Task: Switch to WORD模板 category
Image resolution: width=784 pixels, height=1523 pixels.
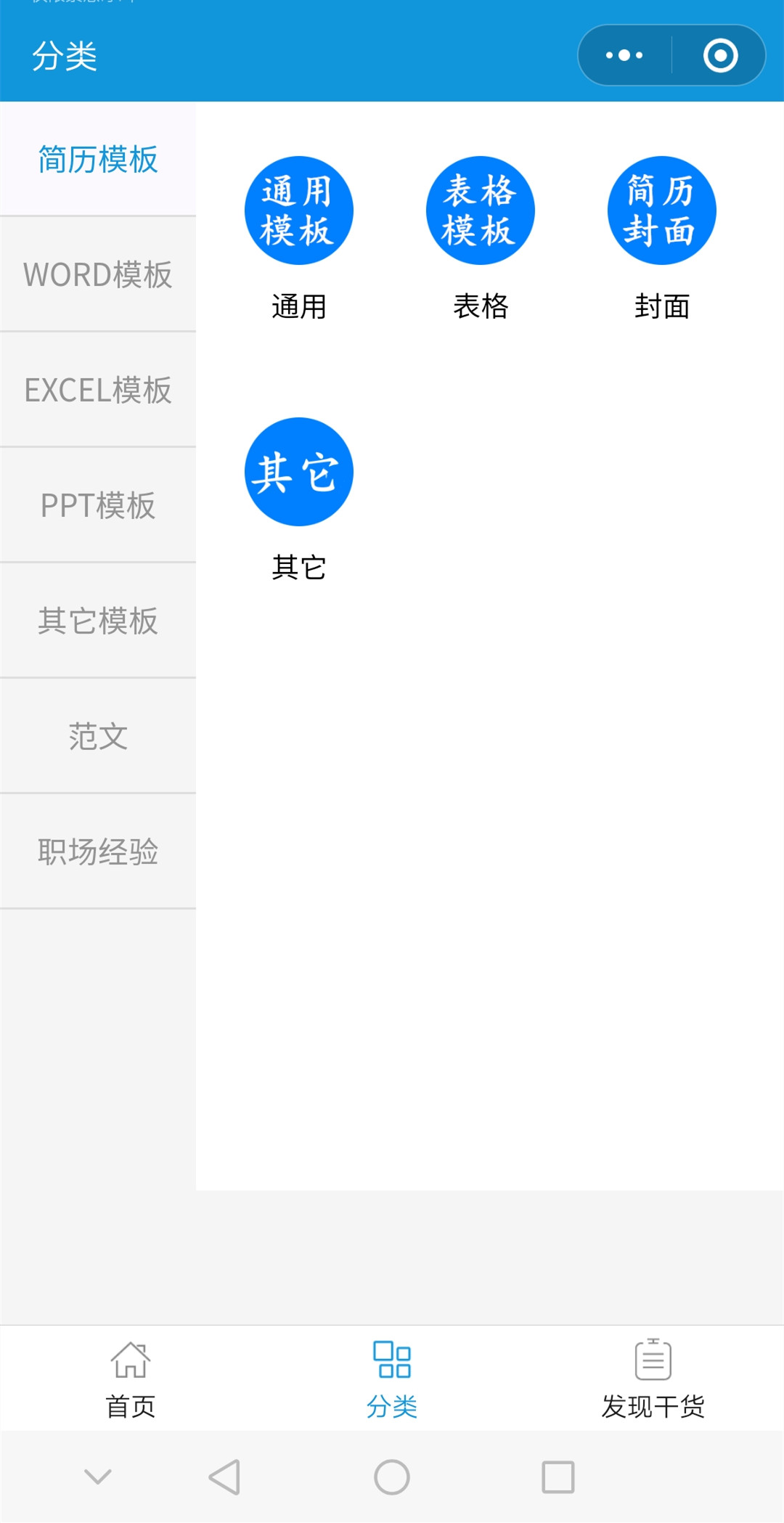Action: (x=98, y=274)
